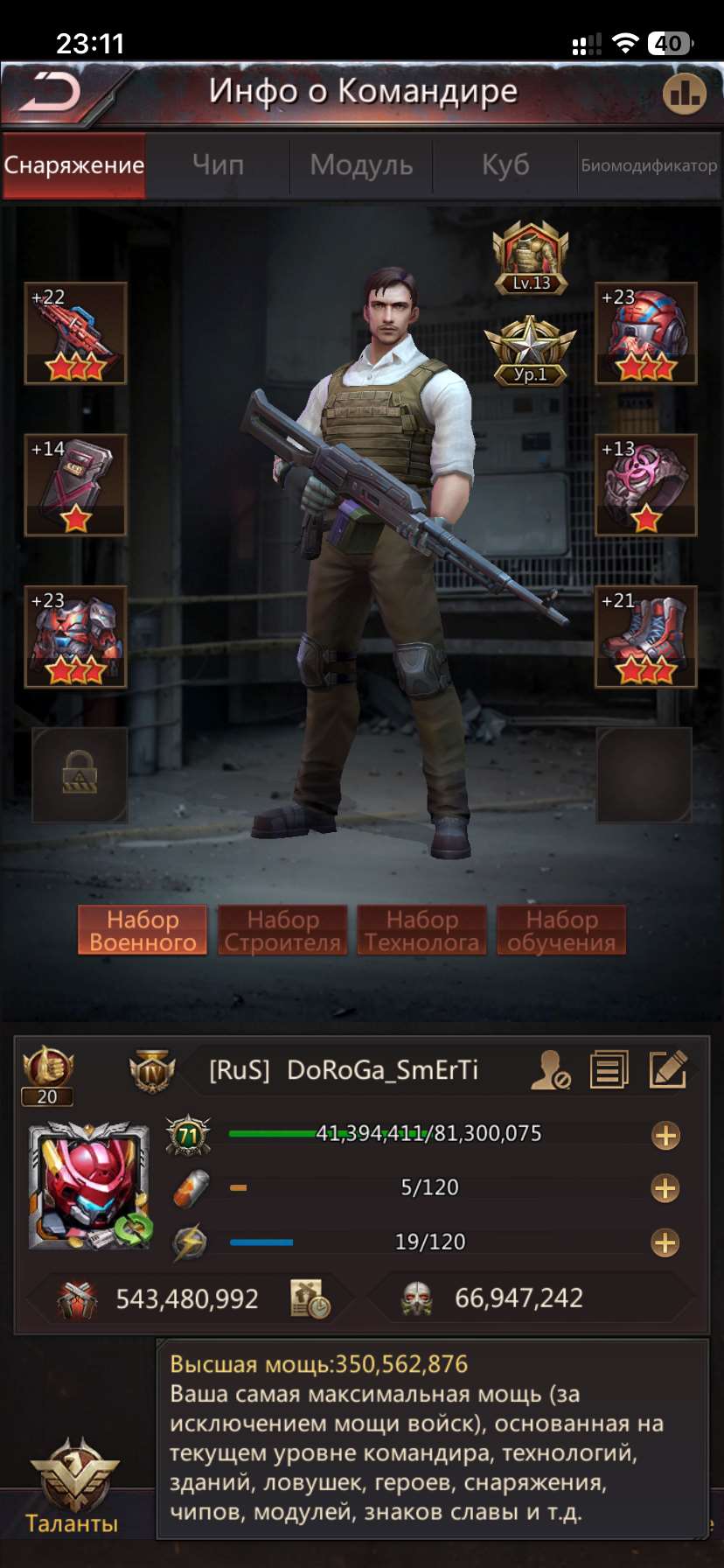Switch to the Модуль tab

(x=361, y=164)
